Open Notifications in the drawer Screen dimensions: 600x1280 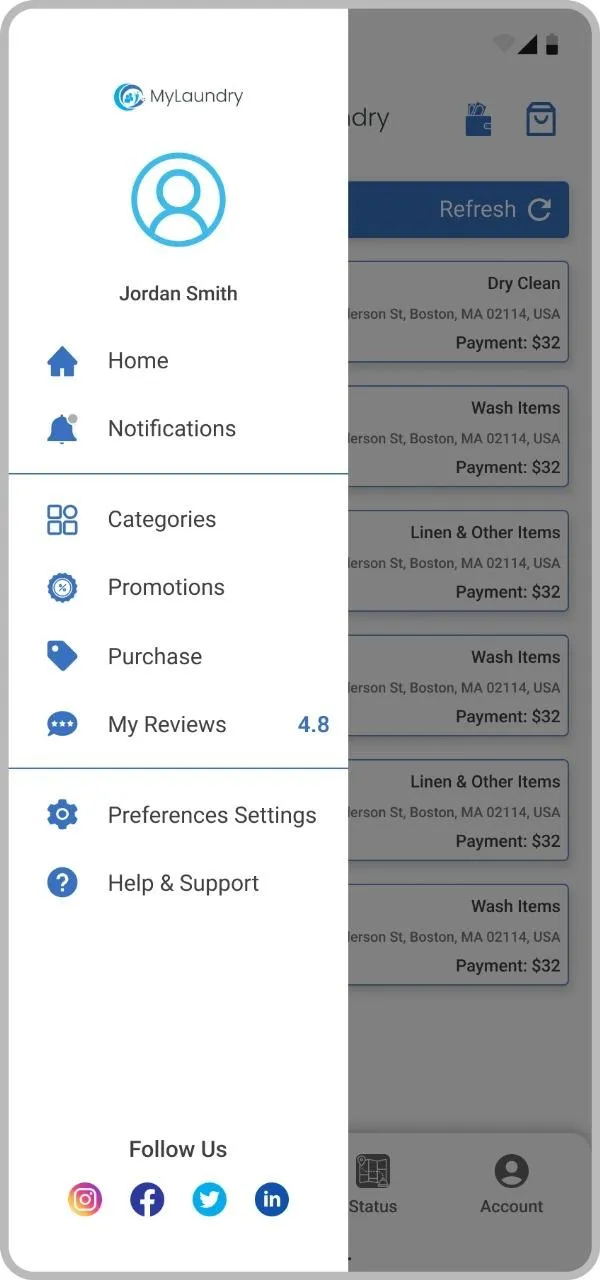[178, 429]
